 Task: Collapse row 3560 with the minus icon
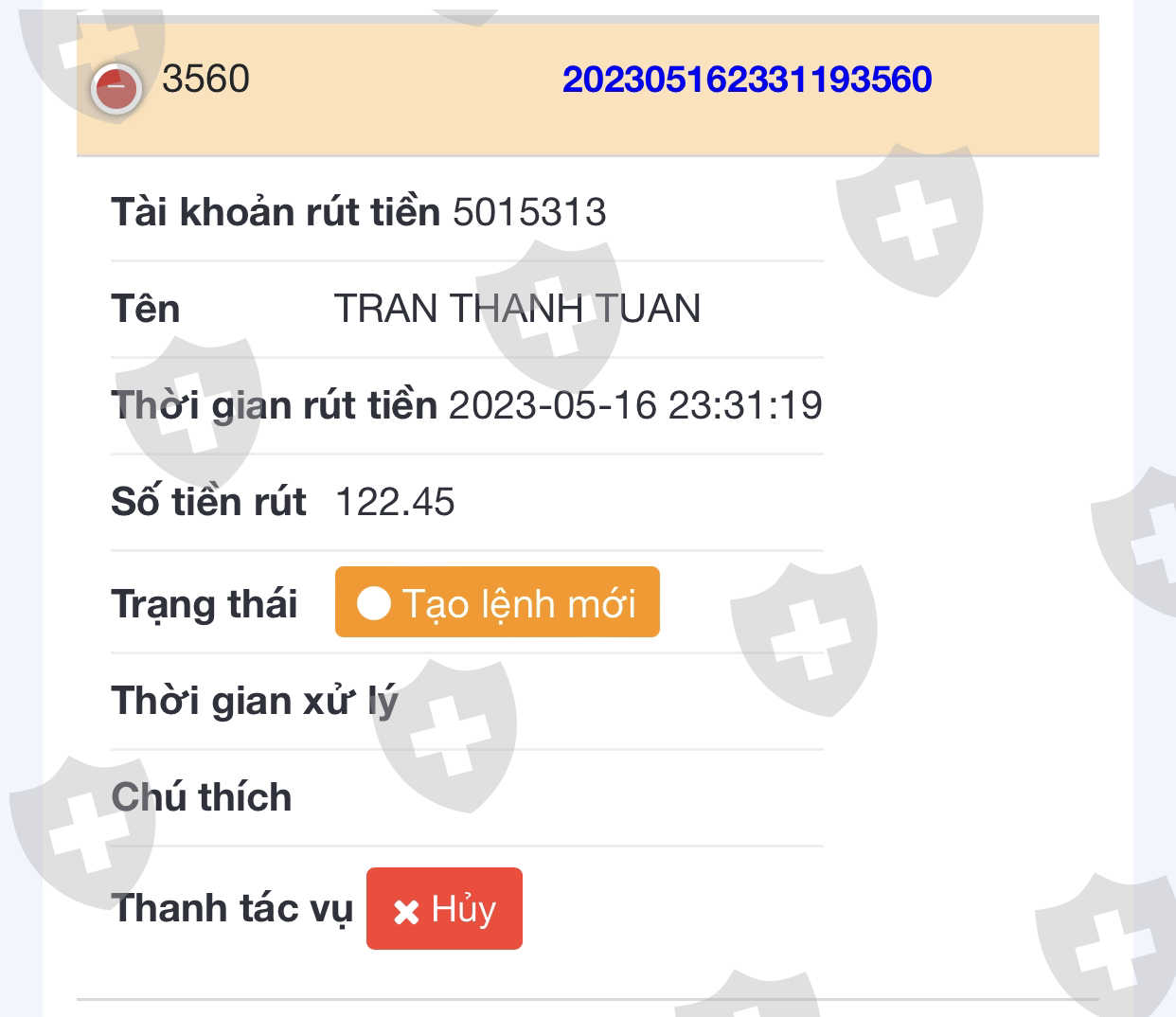(x=116, y=89)
